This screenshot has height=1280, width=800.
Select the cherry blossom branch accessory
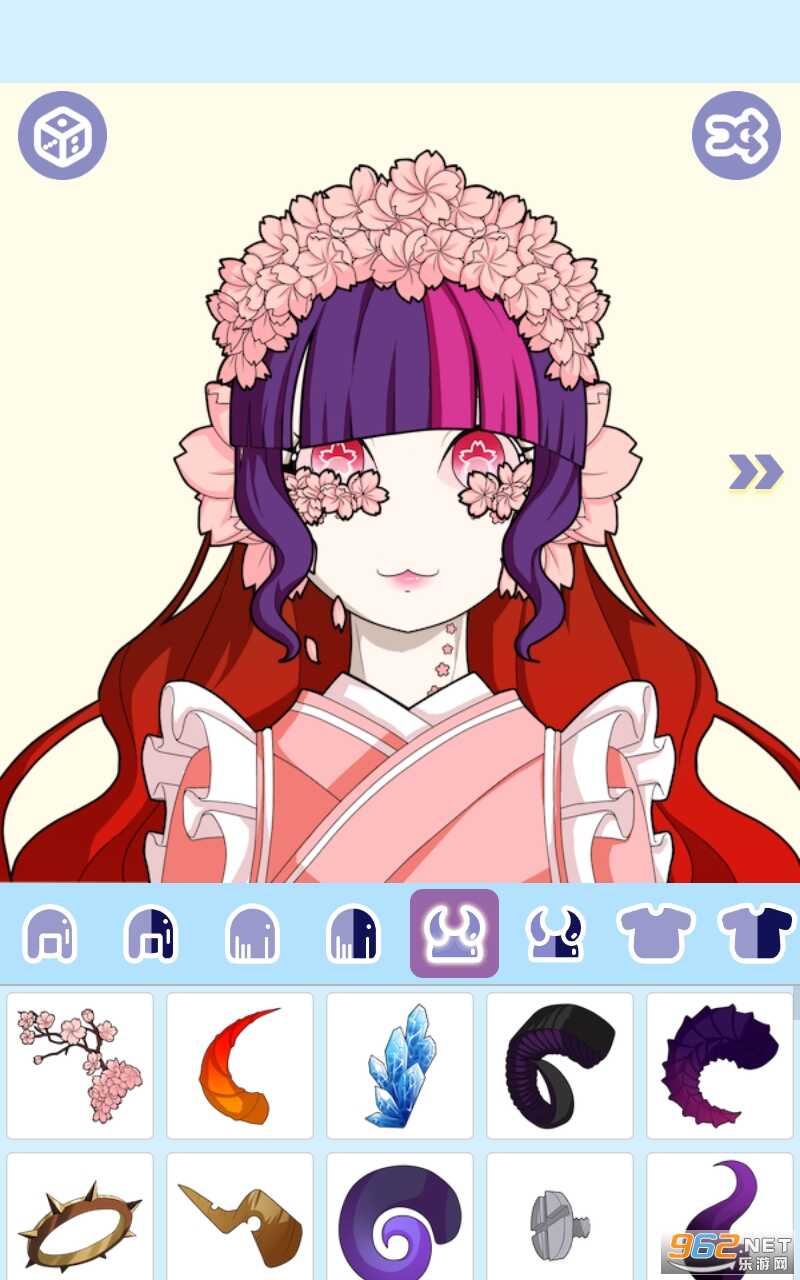[80, 1066]
